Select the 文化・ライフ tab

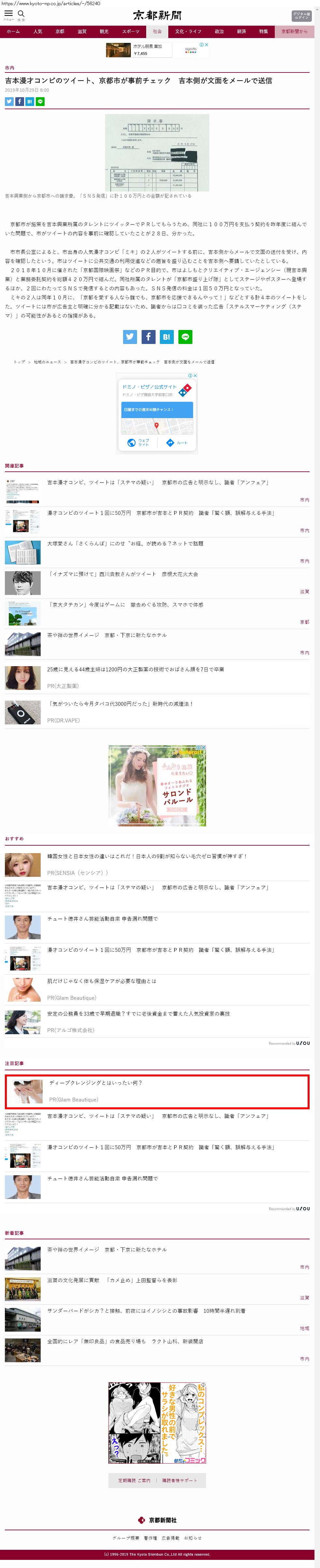pyautogui.click(x=188, y=32)
